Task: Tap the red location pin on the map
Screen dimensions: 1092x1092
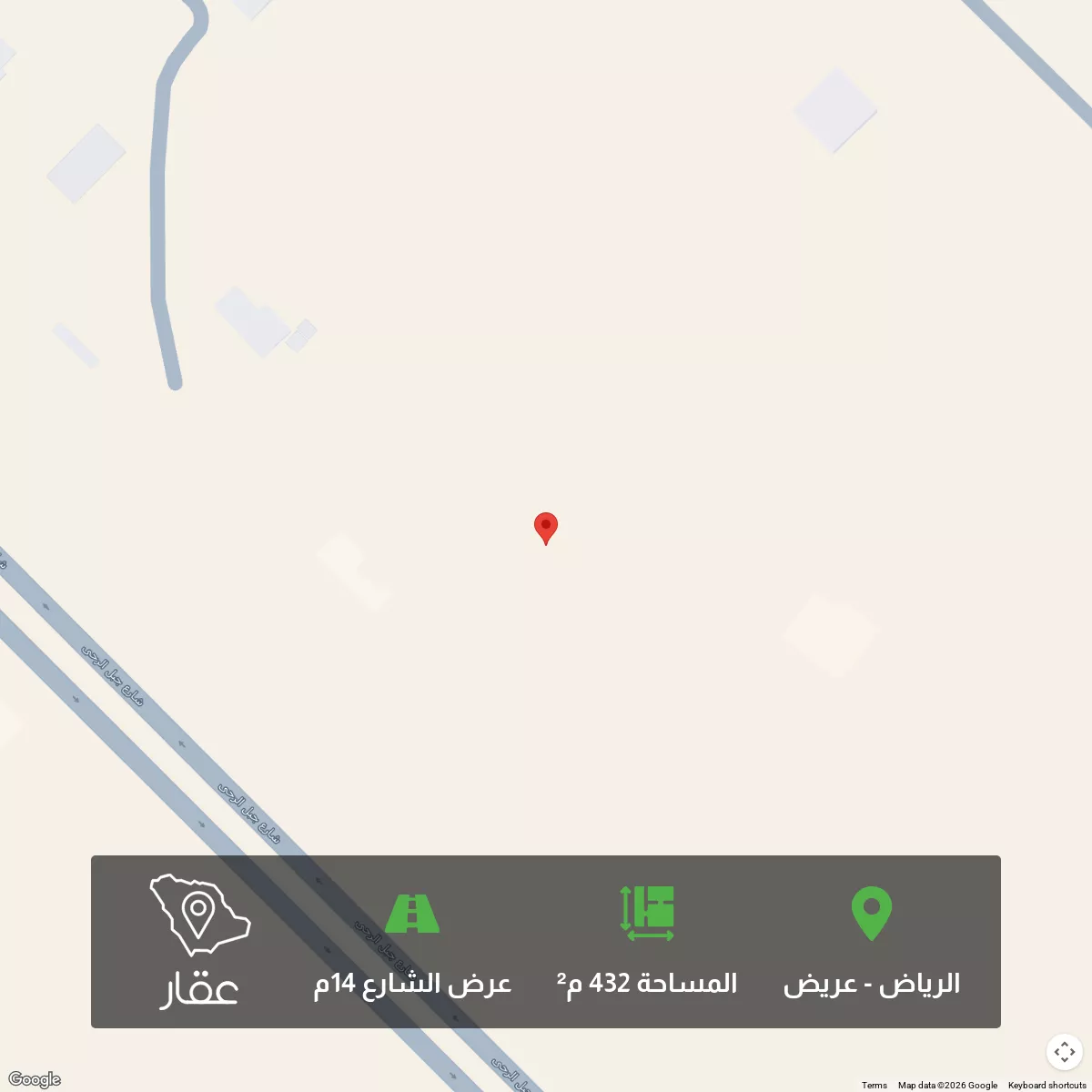Action: (x=545, y=529)
